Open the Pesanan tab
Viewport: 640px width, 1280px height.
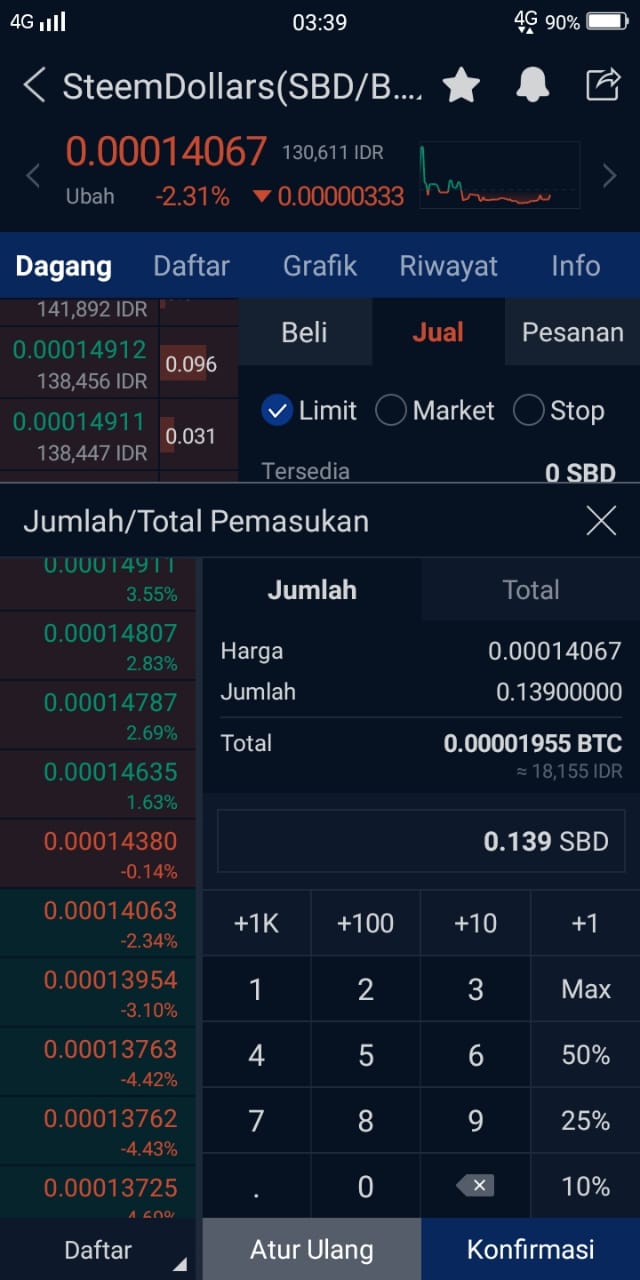(573, 332)
